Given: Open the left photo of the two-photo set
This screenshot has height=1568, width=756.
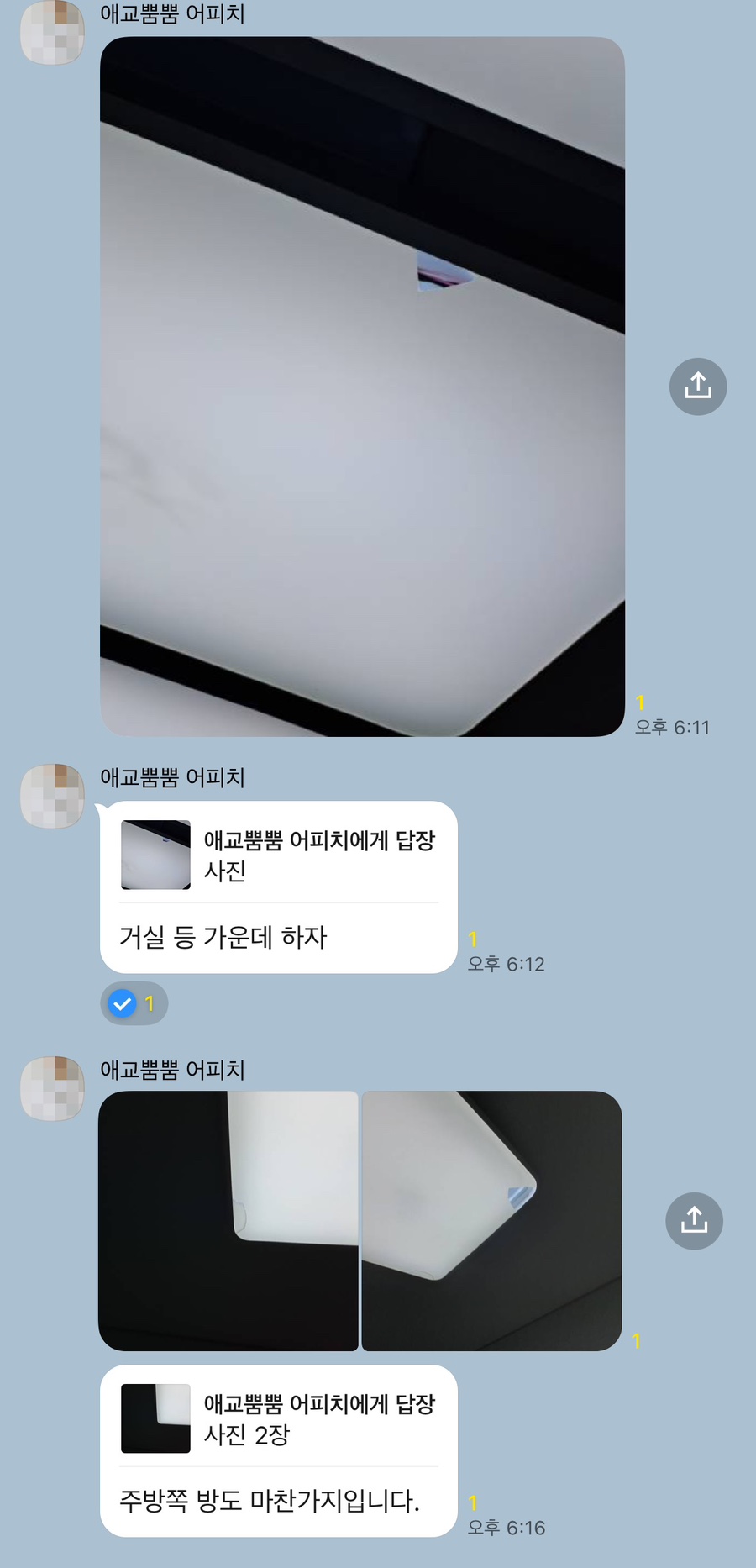Looking at the screenshot, I should 228,1220.
